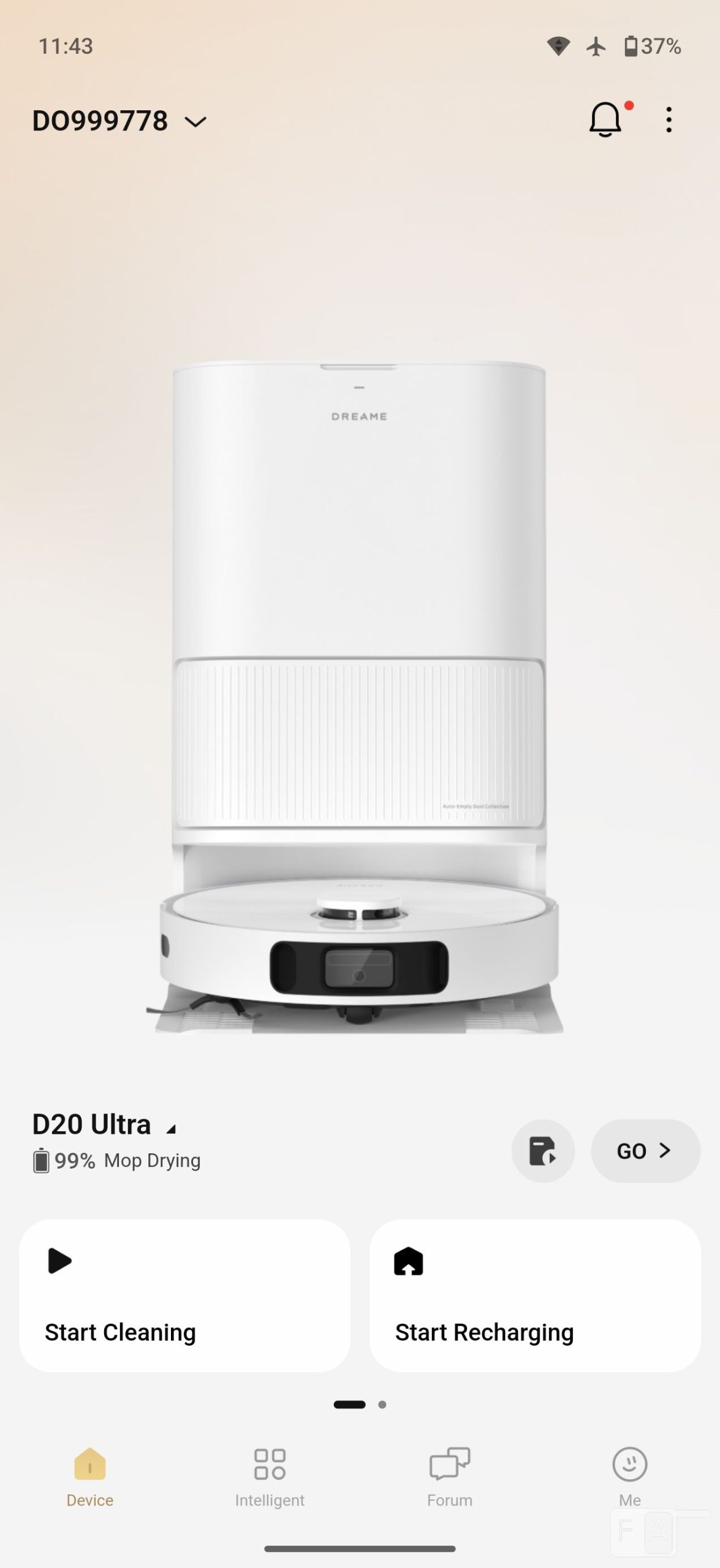Switch to the Intelligent tab

(270, 1477)
